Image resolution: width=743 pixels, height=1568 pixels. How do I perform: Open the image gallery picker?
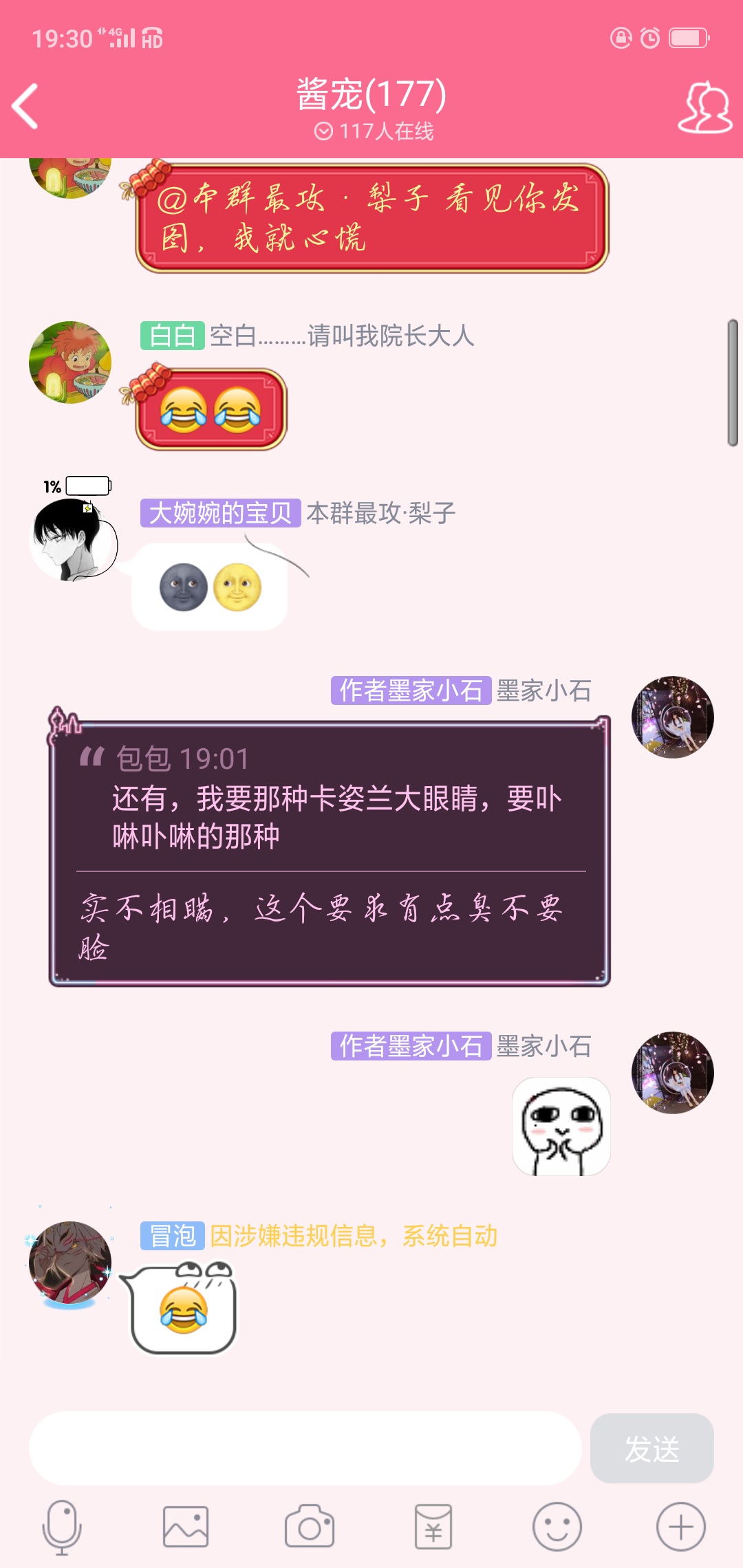(186, 1527)
